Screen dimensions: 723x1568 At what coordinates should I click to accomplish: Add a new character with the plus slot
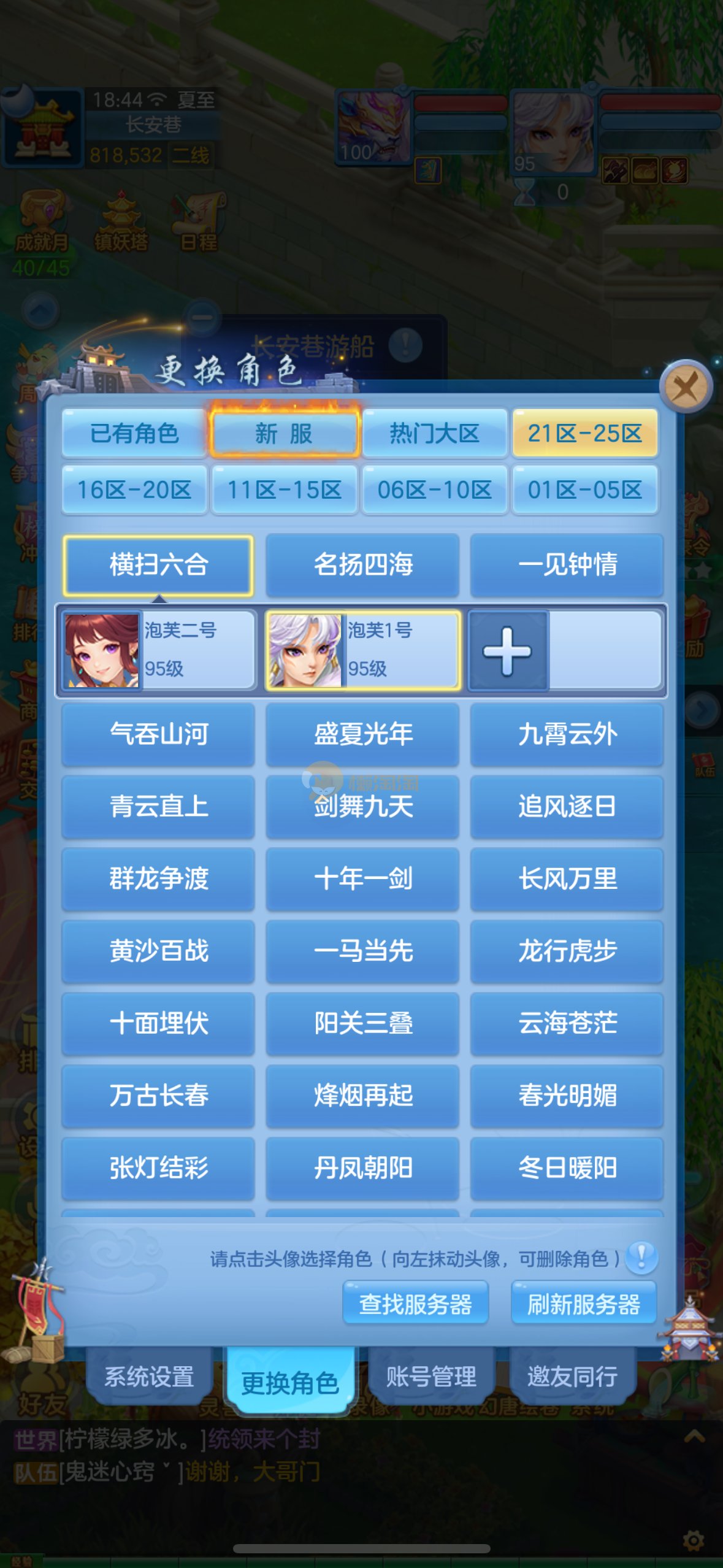click(507, 650)
